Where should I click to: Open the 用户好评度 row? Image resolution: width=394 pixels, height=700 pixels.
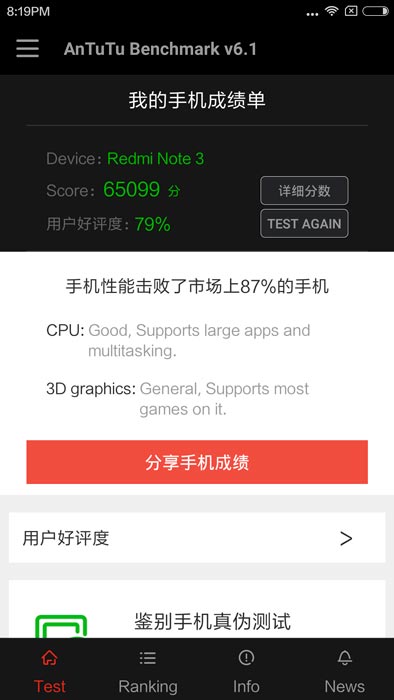click(197, 538)
